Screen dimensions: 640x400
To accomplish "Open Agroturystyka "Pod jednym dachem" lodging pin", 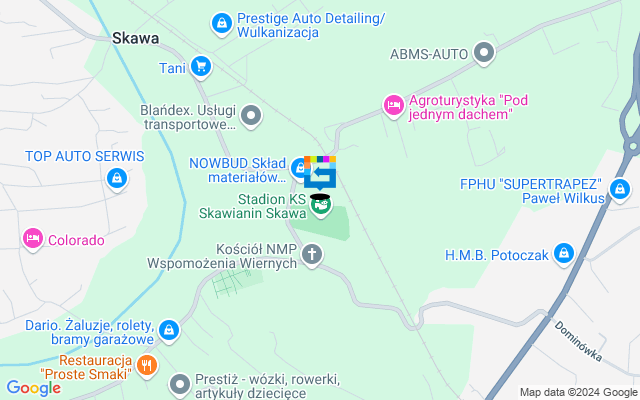I will [x=394, y=105].
